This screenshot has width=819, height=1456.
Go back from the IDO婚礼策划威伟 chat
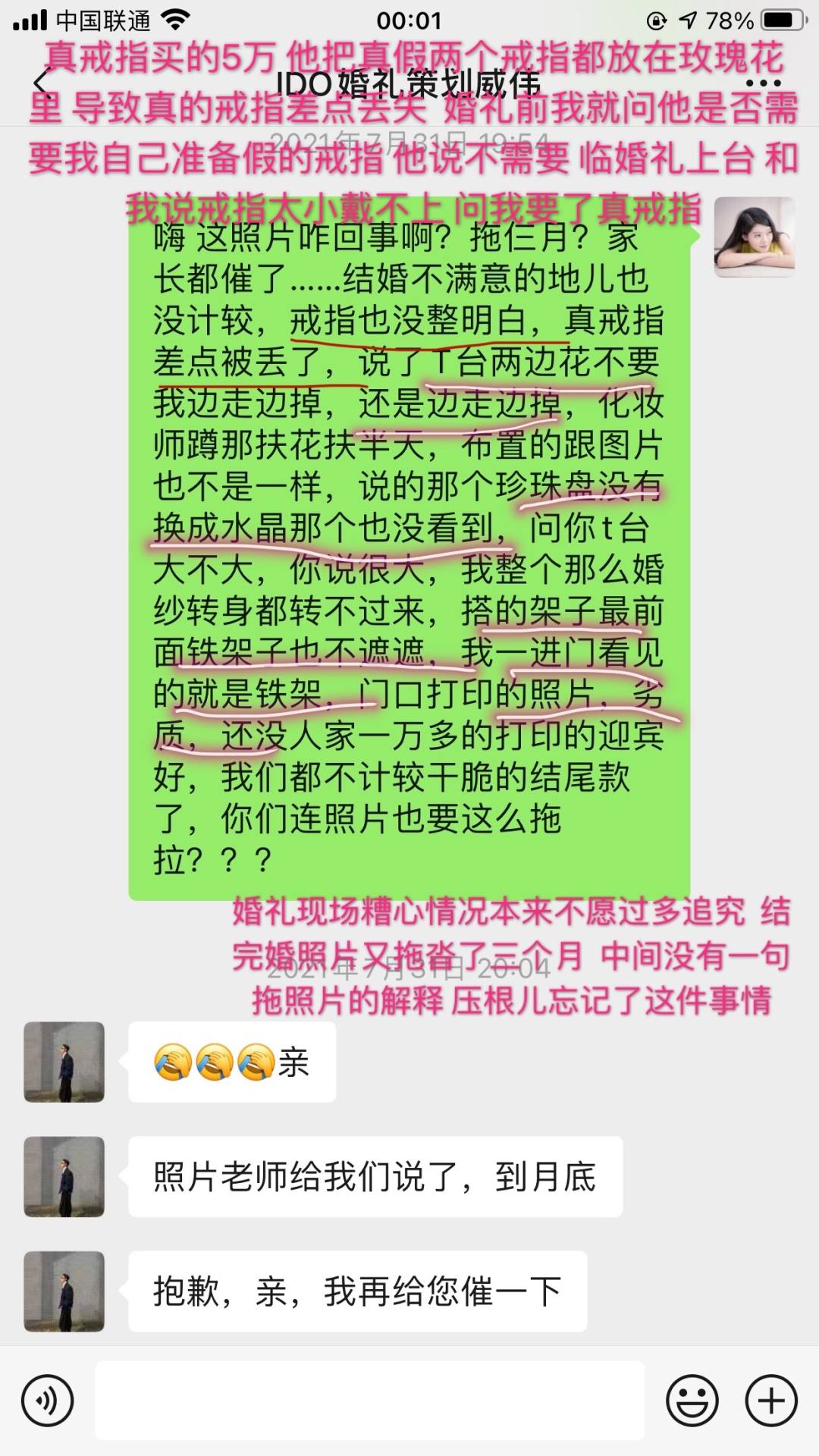click(x=42, y=83)
